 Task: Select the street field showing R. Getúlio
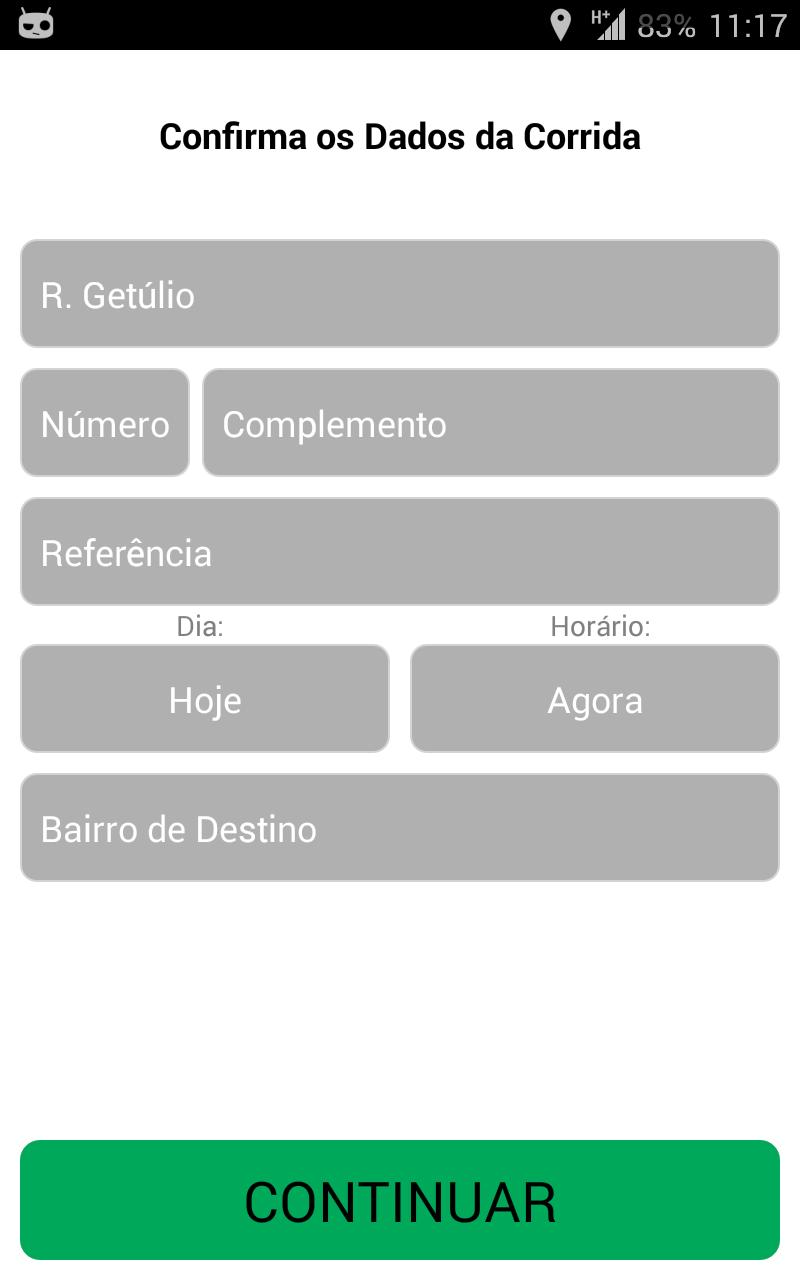[399, 293]
